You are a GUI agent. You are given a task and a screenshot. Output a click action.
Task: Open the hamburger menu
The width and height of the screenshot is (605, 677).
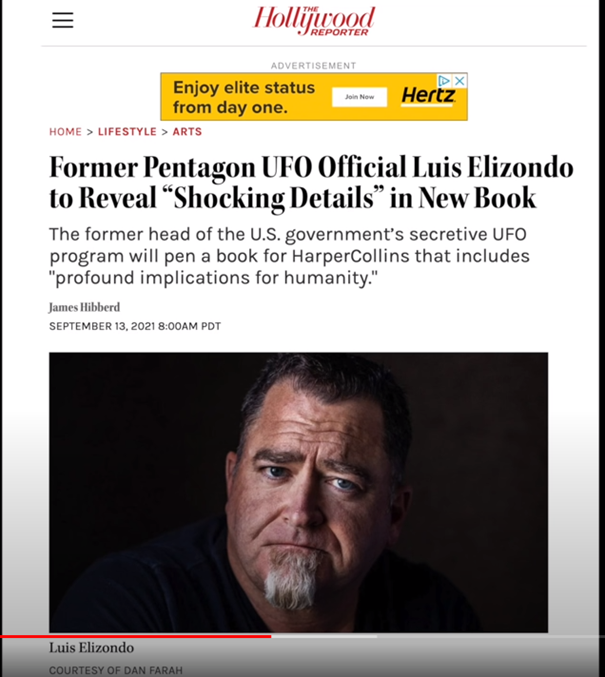(63, 20)
